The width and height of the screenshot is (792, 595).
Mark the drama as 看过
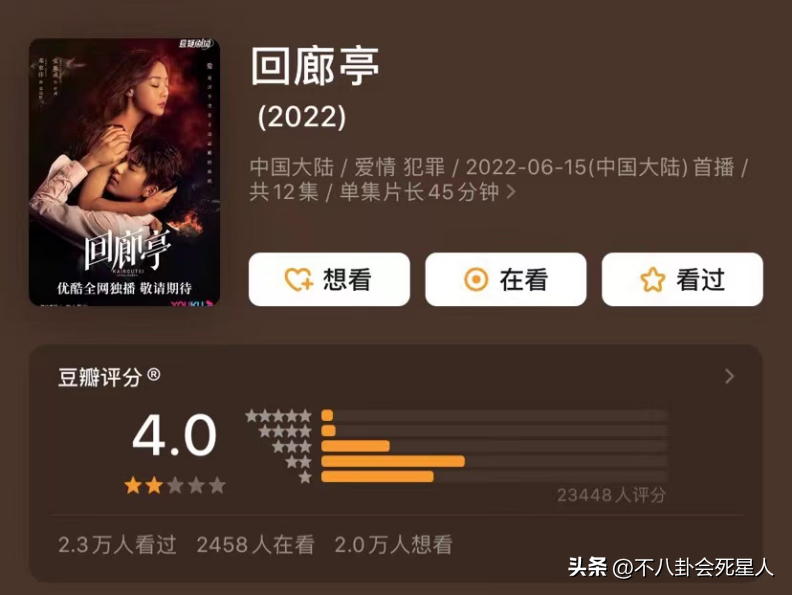tap(682, 280)
